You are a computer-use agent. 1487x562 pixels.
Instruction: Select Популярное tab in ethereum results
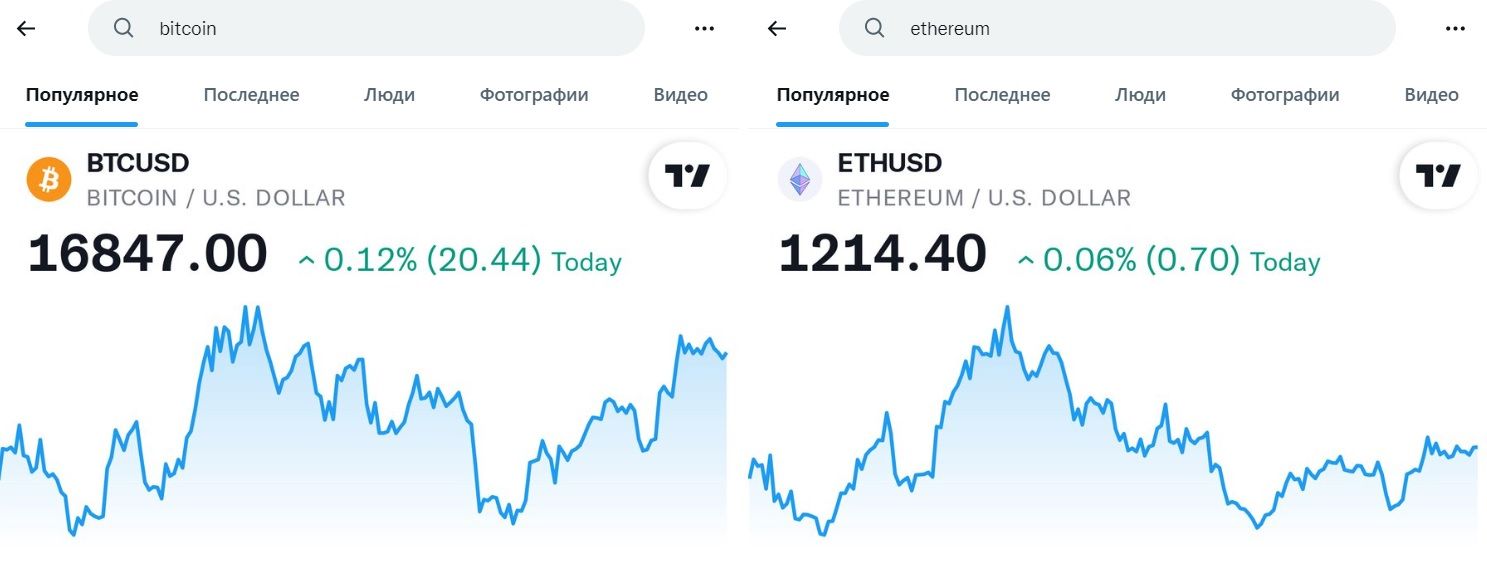point(833,95)
